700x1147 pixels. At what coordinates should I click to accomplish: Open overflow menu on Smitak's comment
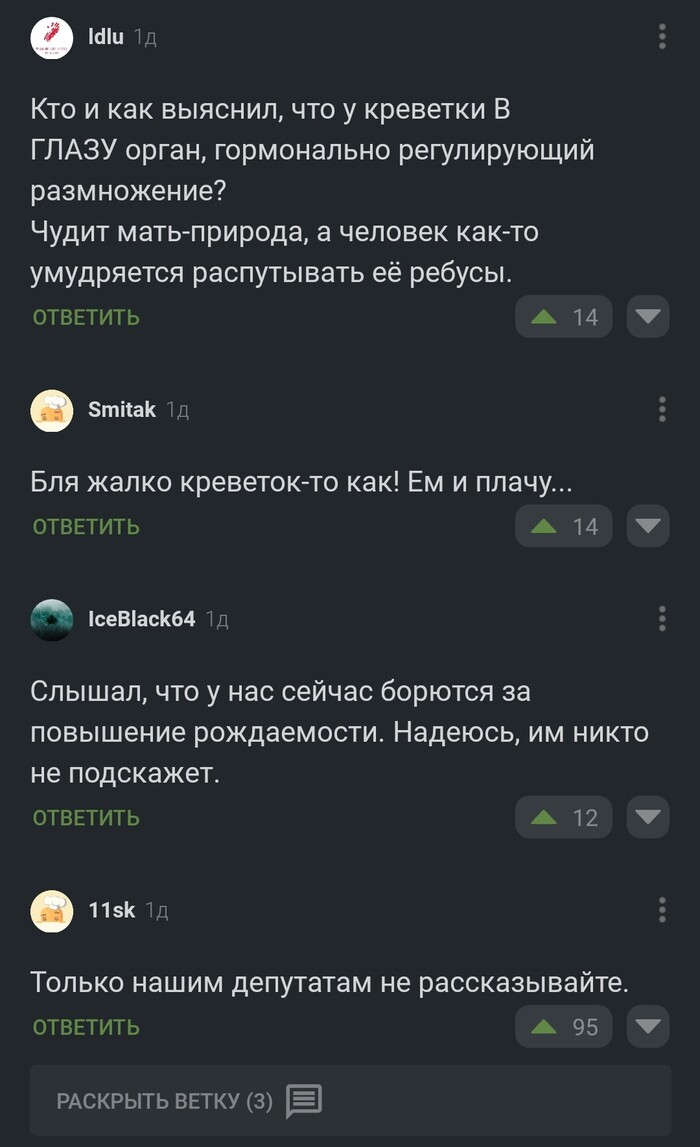[x=662, y=409]
